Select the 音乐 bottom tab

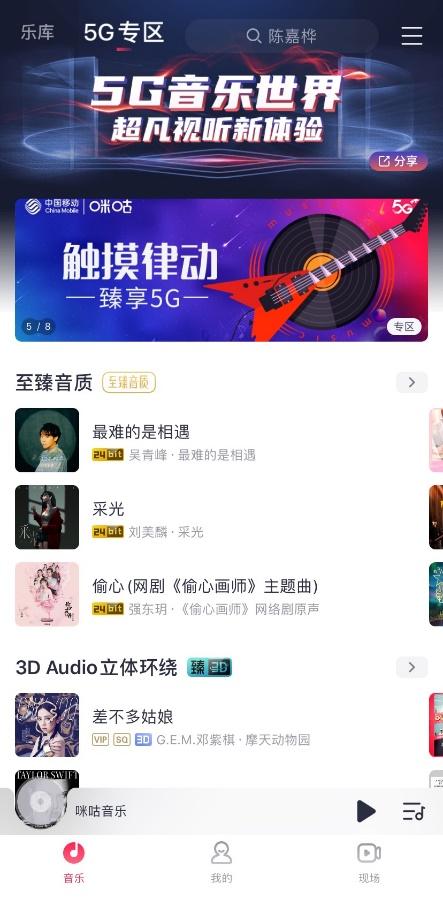[74, 862]
